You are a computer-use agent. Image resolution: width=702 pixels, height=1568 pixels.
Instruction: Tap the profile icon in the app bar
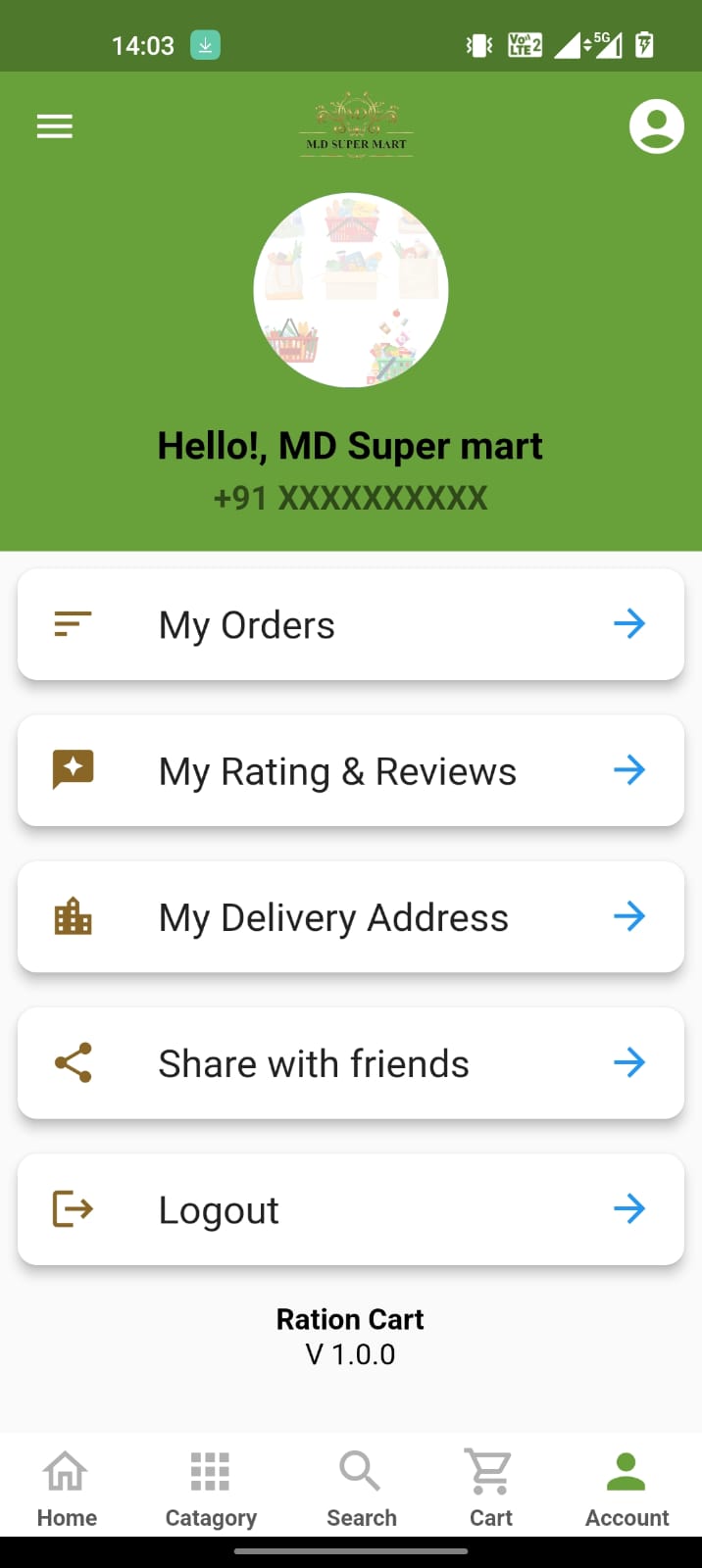click(656, 126)
